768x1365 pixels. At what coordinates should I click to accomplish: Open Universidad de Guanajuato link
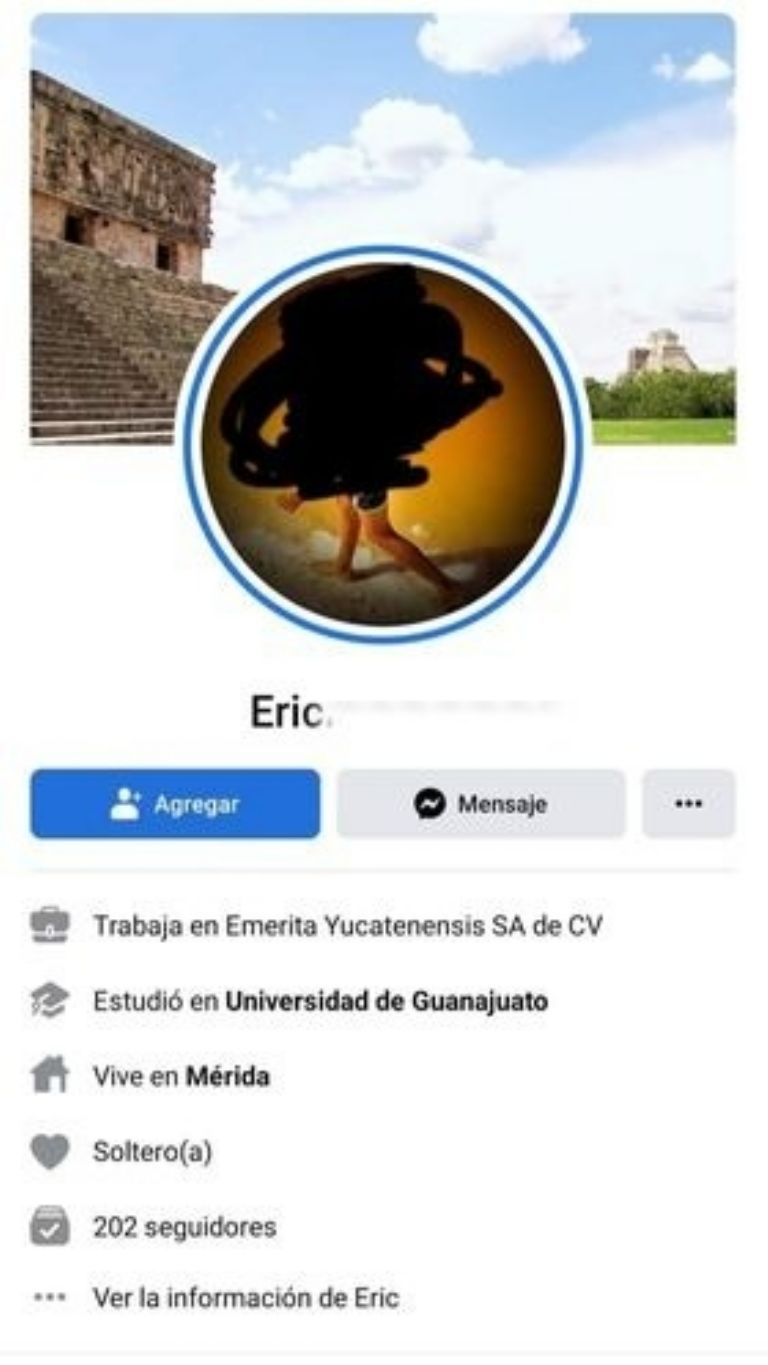tap(386, 1001)
